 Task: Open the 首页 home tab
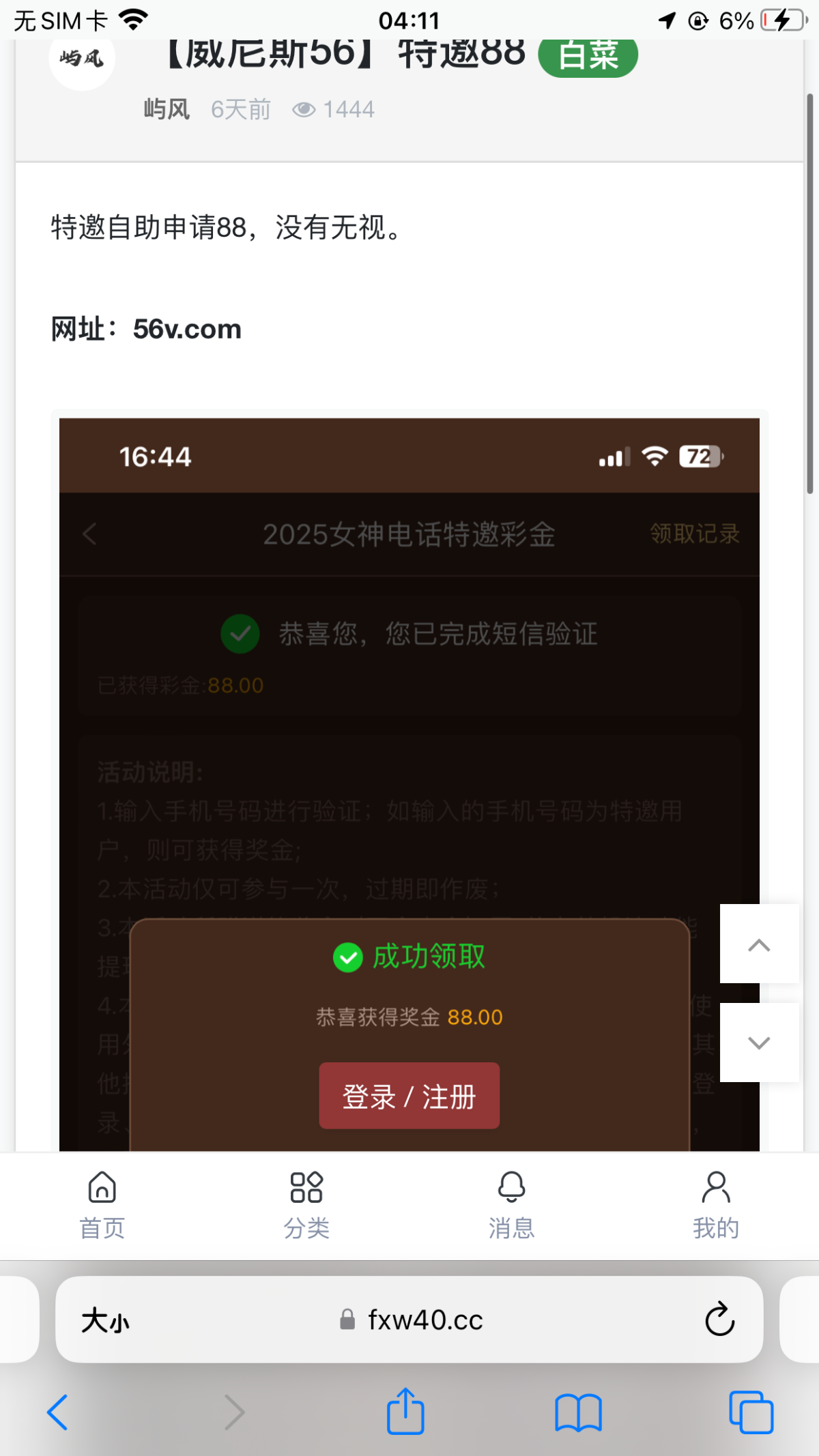102,1206
